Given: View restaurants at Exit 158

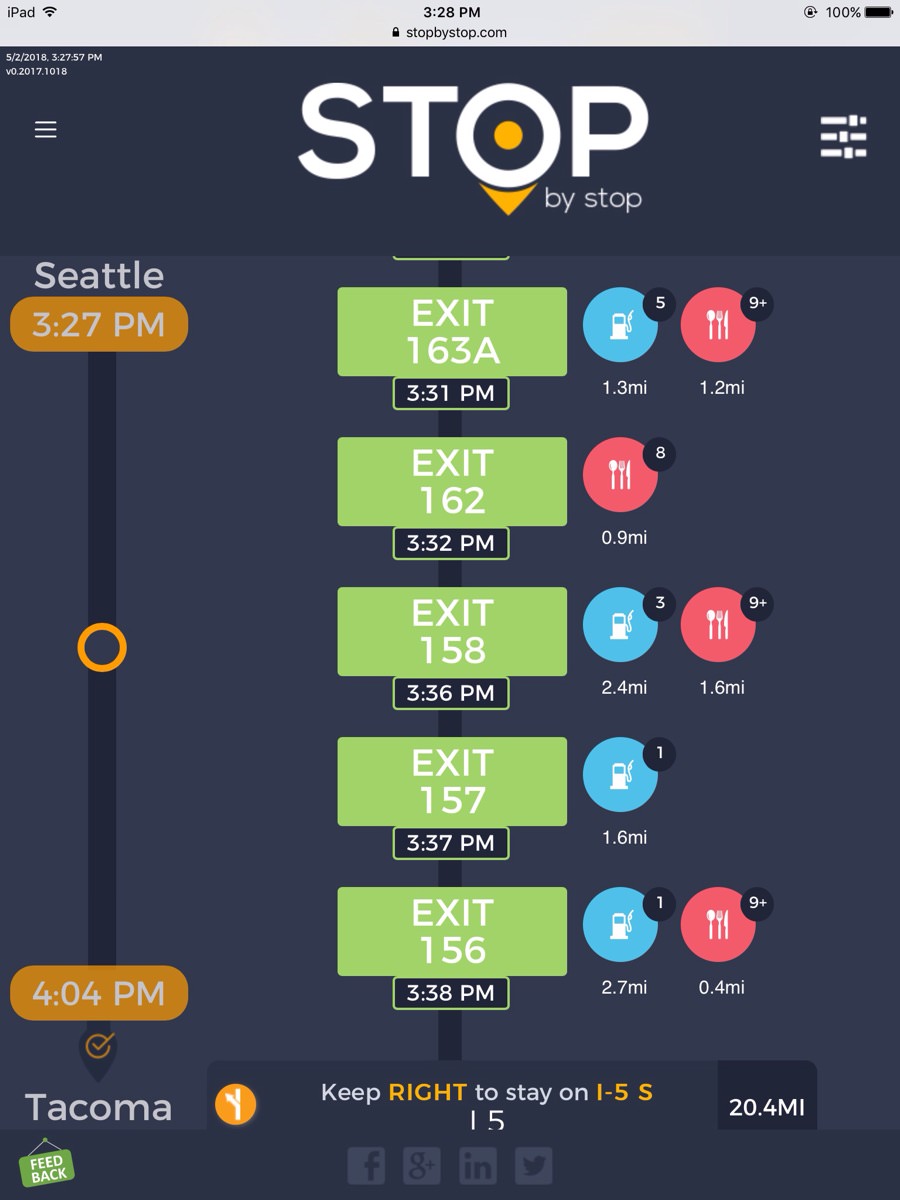Looking at the screenshot, I should [718, 623].
